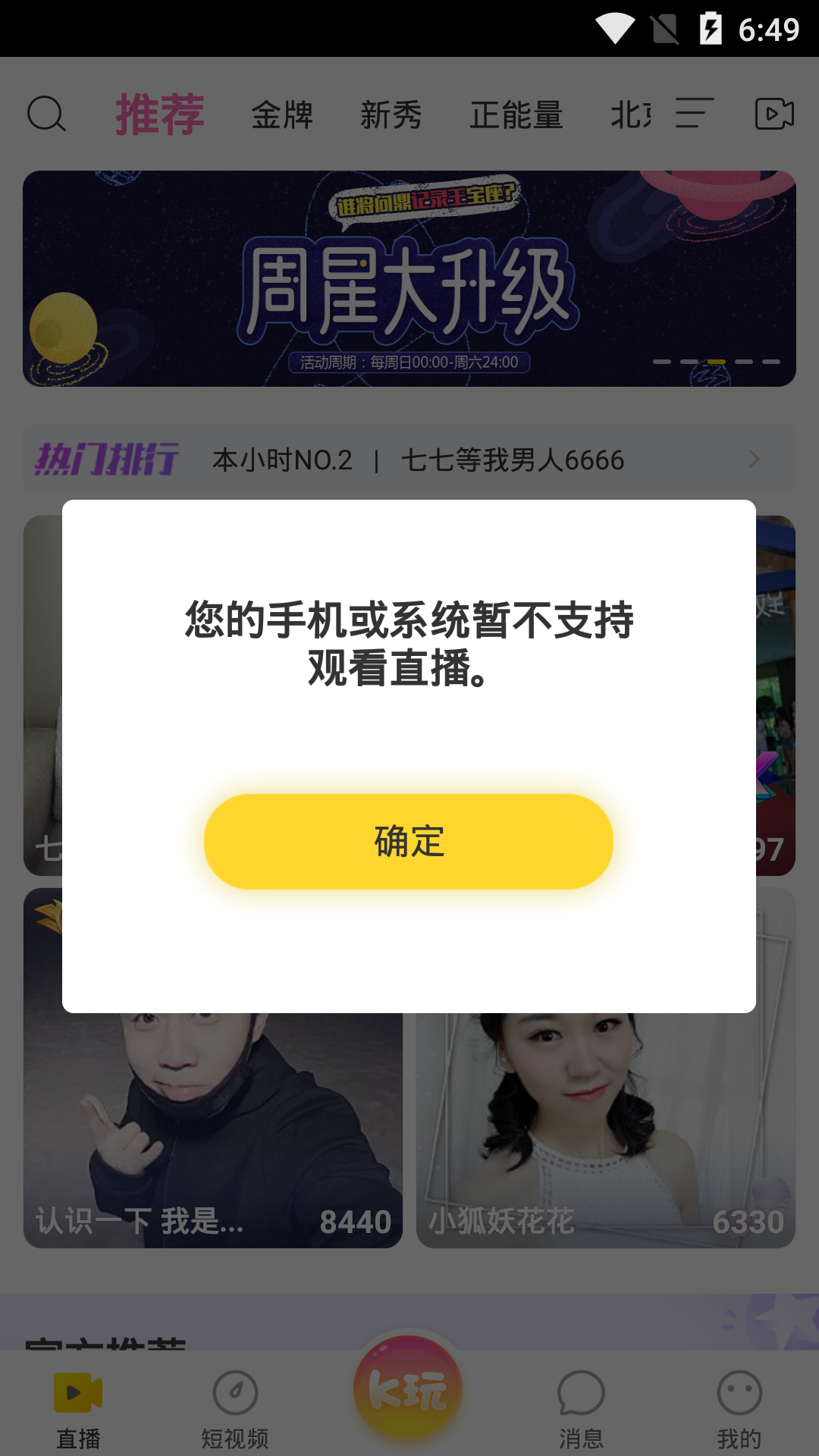The width and height of the screenshot is (819, 1456).
Task: Open the 热门排行 ranking row
Action: pyautogui.click(x=409, y=460)
